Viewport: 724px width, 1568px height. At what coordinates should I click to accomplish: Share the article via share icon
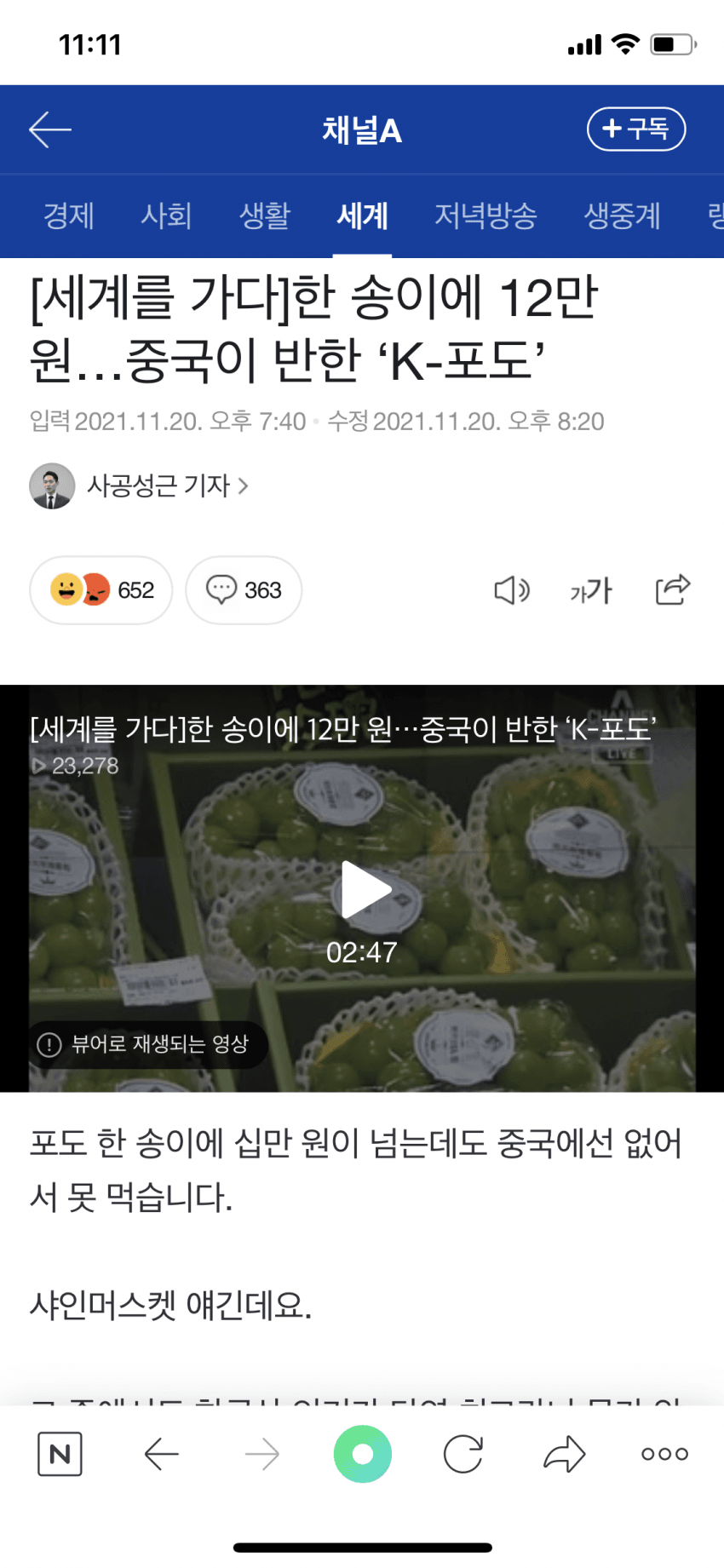[x=672, y=589]
